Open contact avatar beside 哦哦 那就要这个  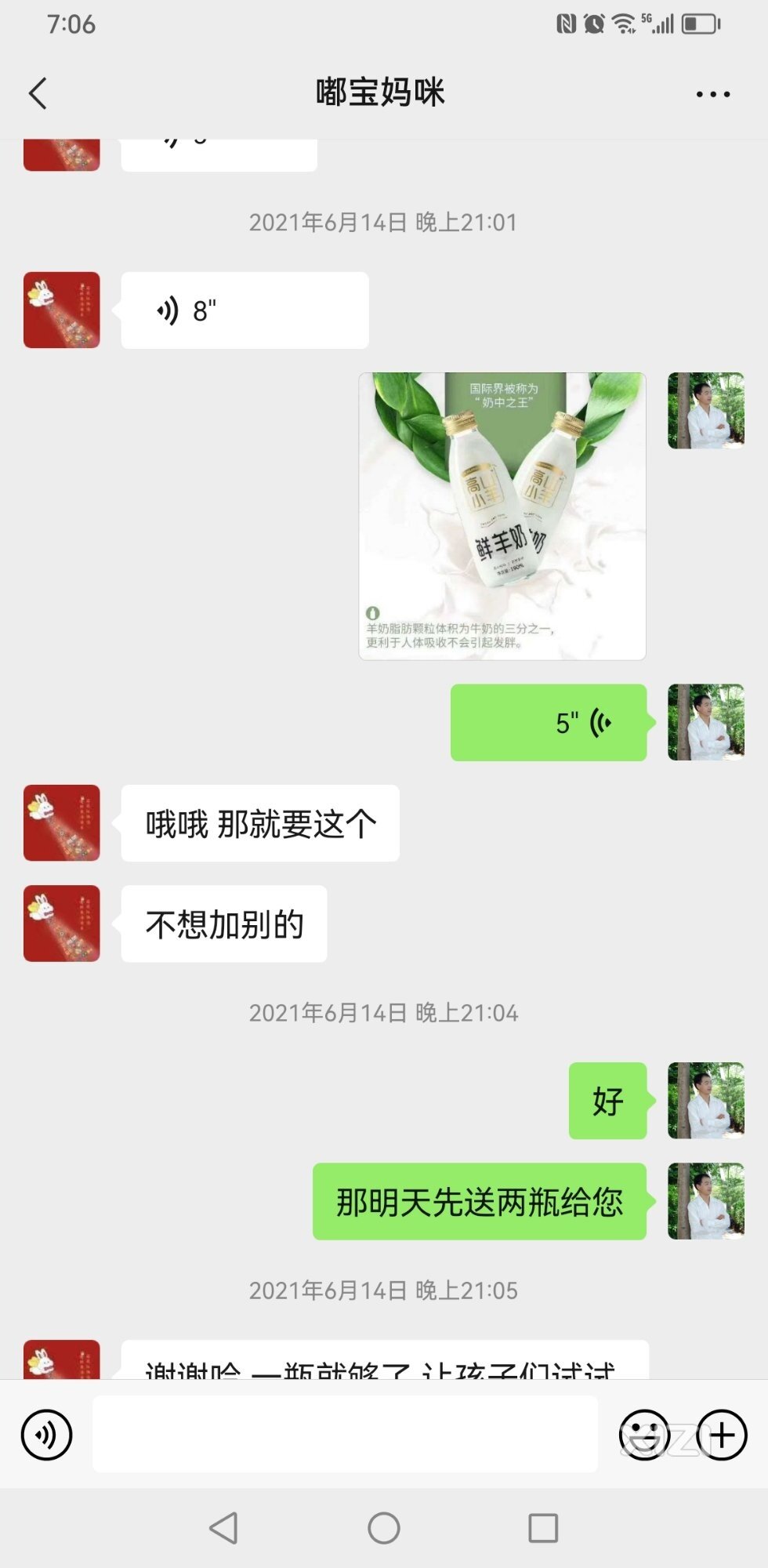62,823
